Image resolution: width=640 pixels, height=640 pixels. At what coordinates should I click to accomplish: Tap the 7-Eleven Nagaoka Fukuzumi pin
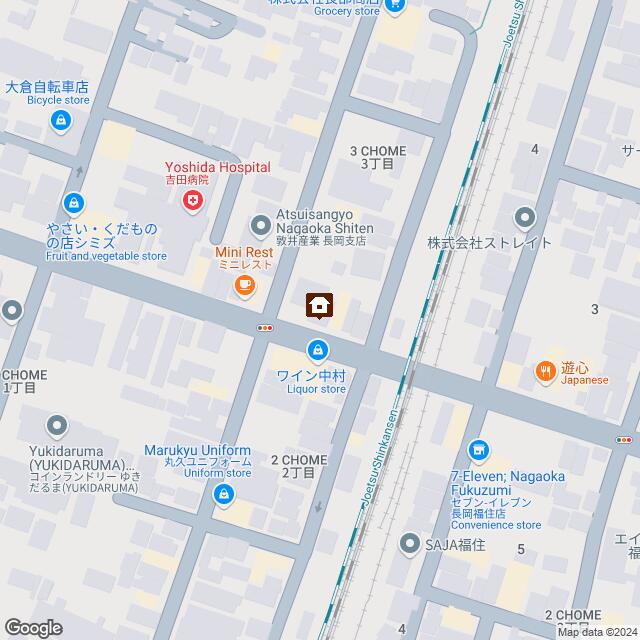click(480, 449)
